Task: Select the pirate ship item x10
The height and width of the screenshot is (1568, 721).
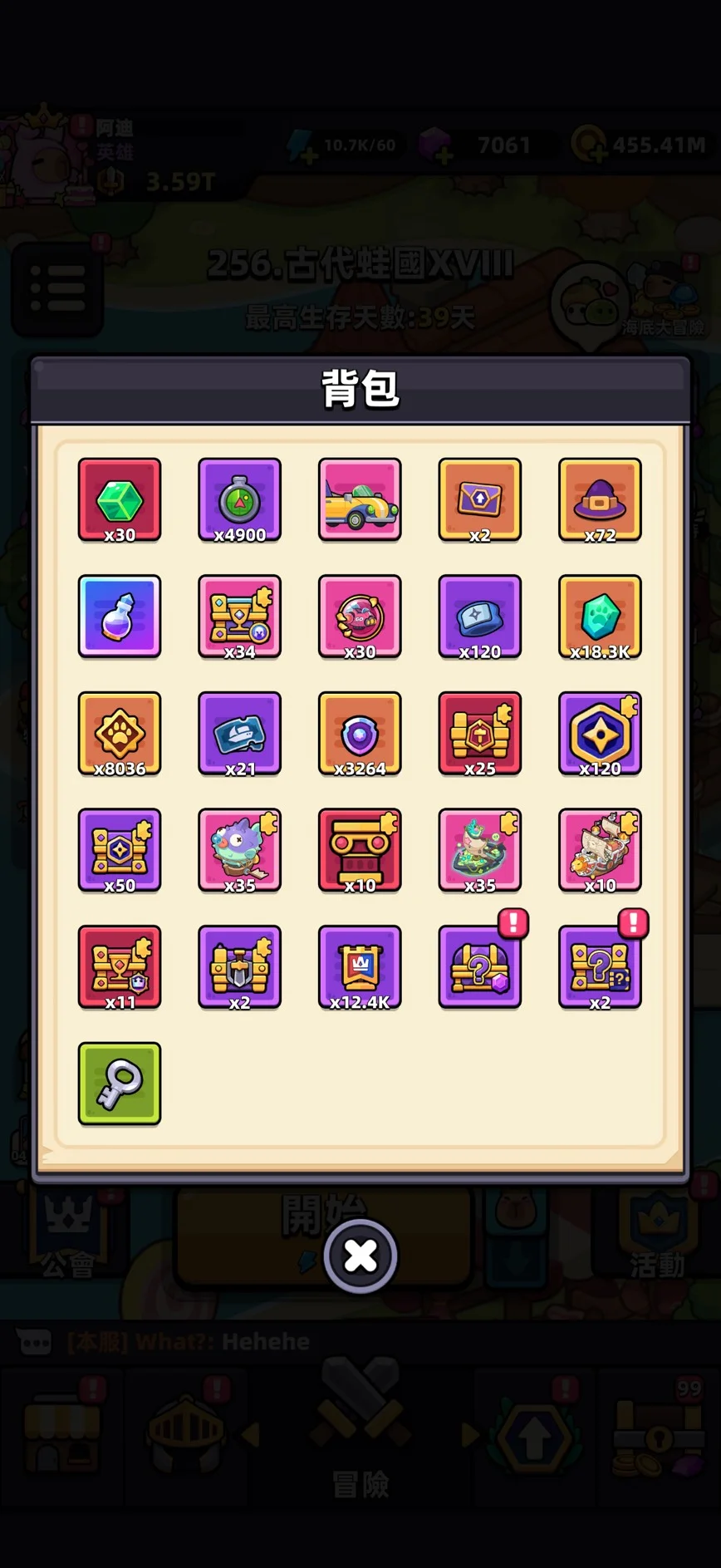Action: coord(600,850)
